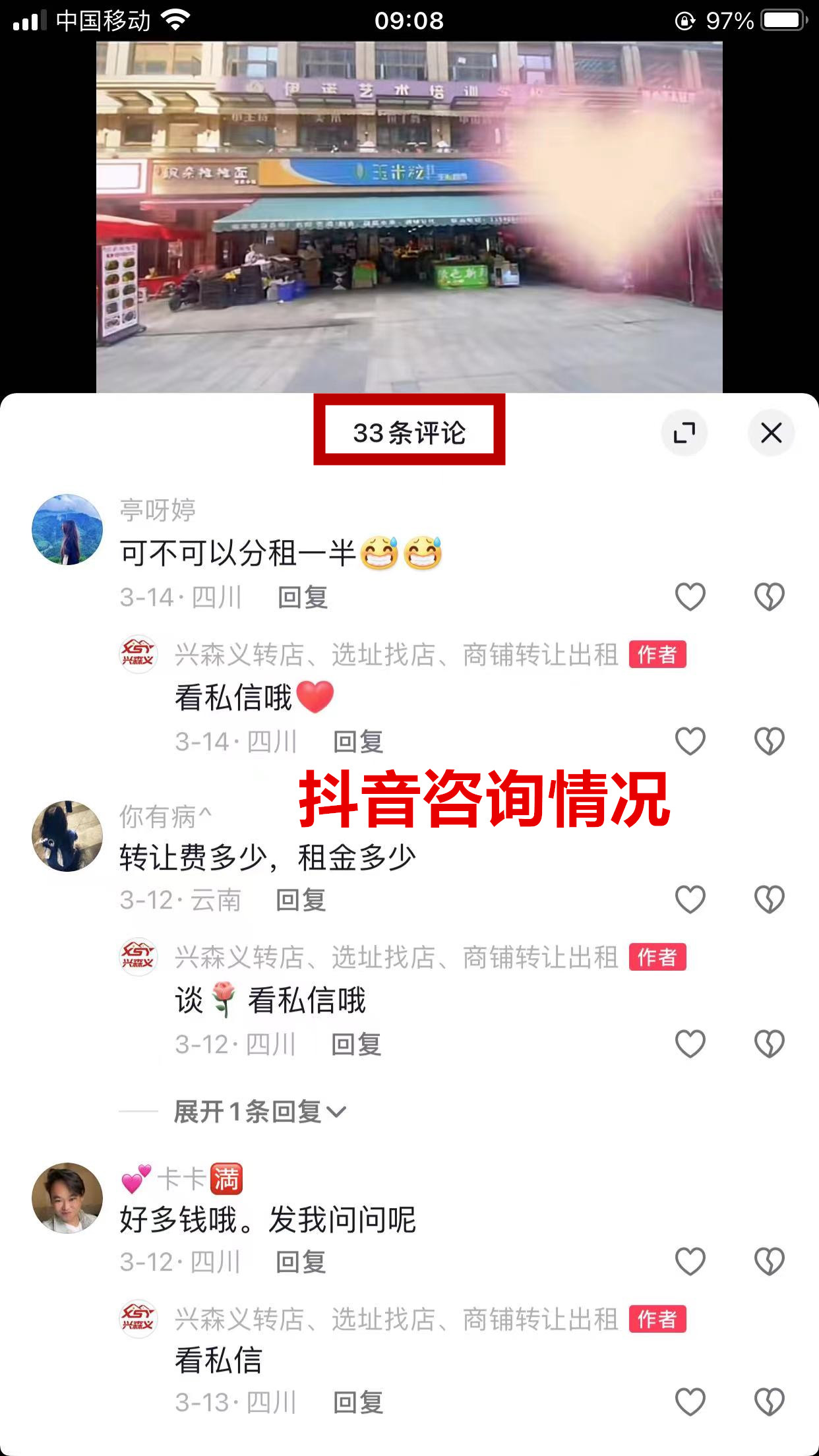Reply to 卡卡's comment 发我问问呢

point(301,1262)
